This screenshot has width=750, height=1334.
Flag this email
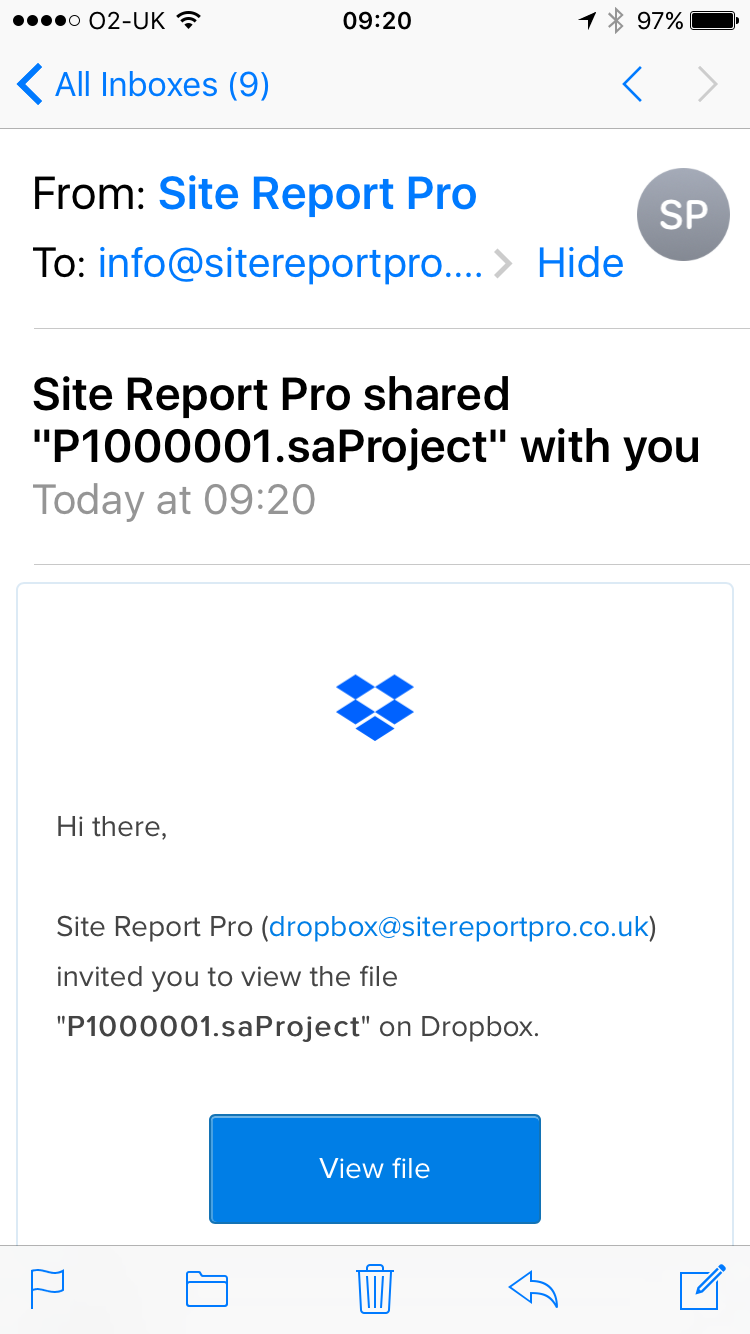[x=47, y=1289]
